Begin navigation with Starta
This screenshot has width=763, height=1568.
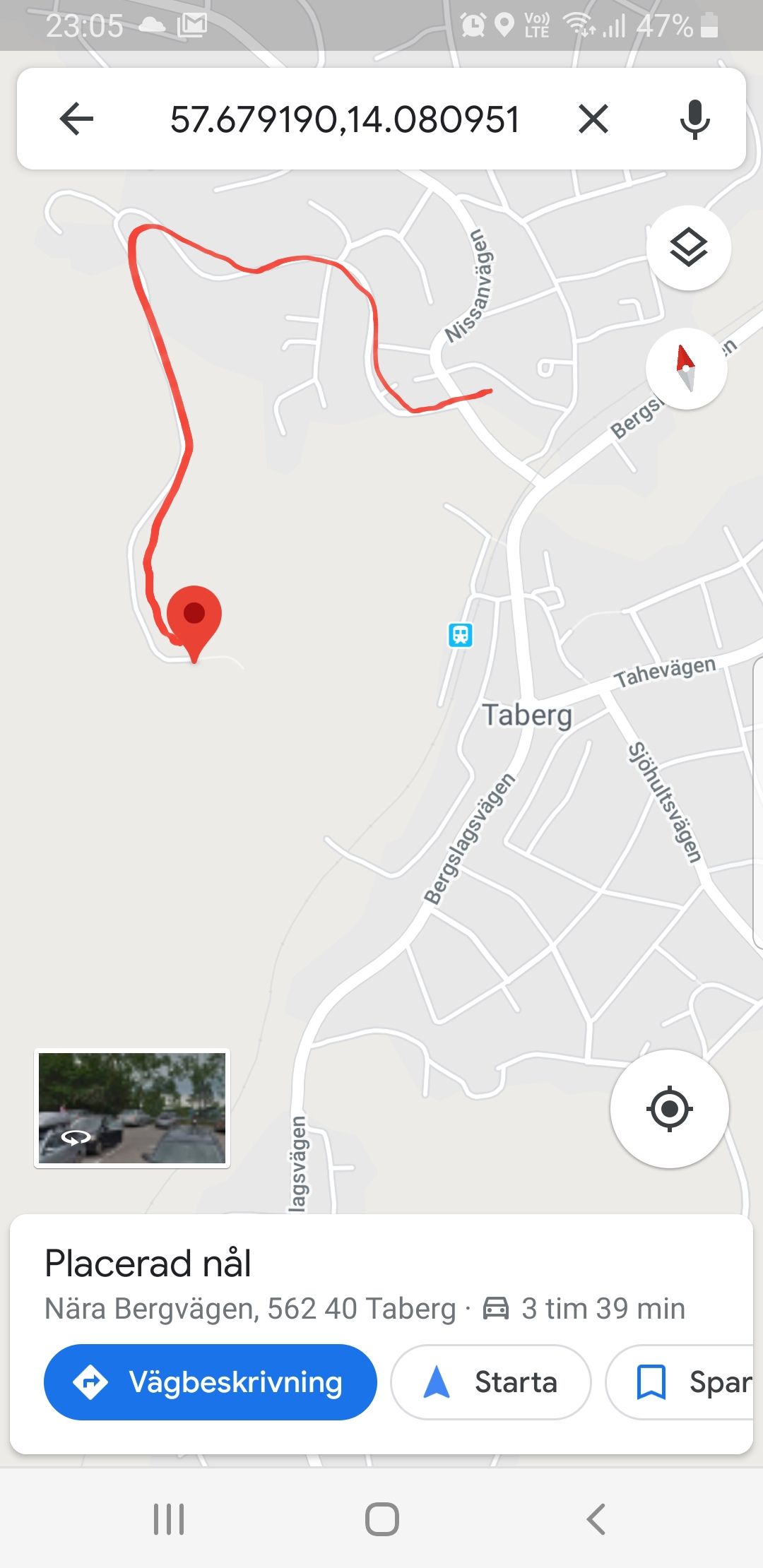pos(491,1382)
